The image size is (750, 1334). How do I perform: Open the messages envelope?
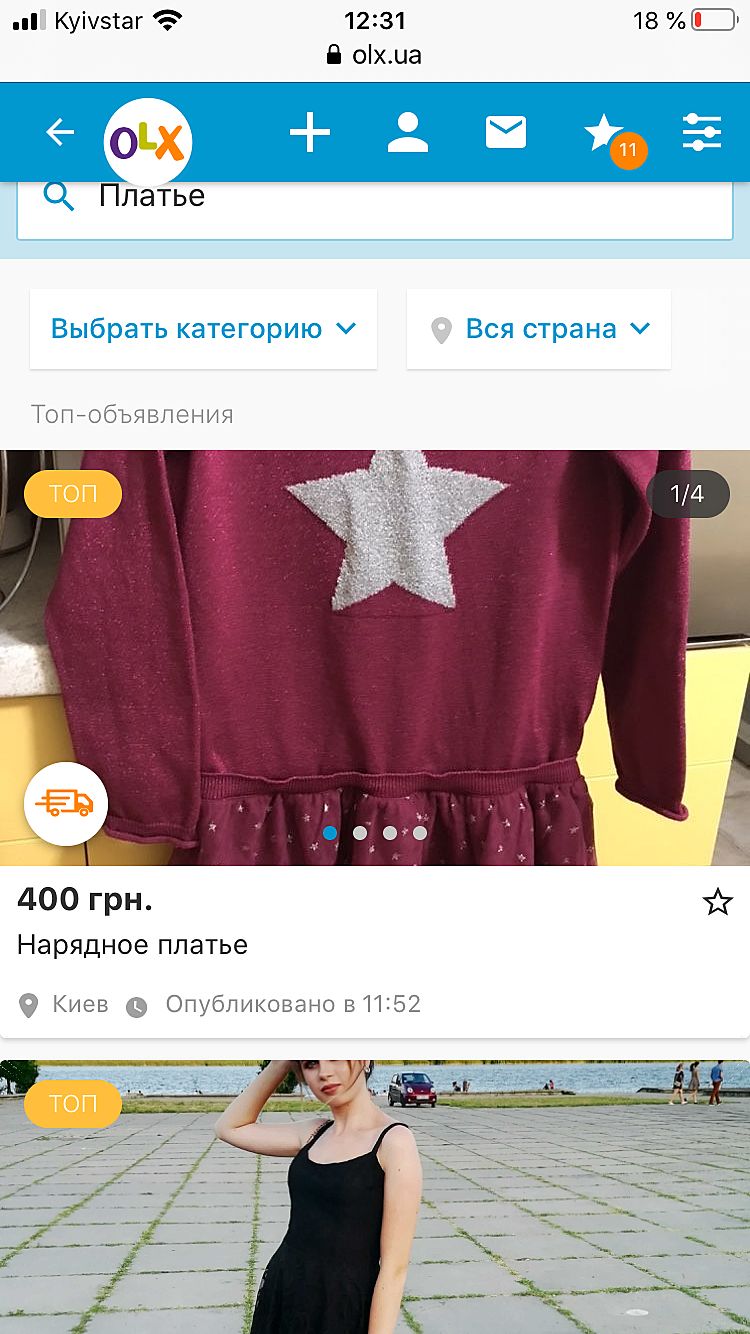coord(506,132)
